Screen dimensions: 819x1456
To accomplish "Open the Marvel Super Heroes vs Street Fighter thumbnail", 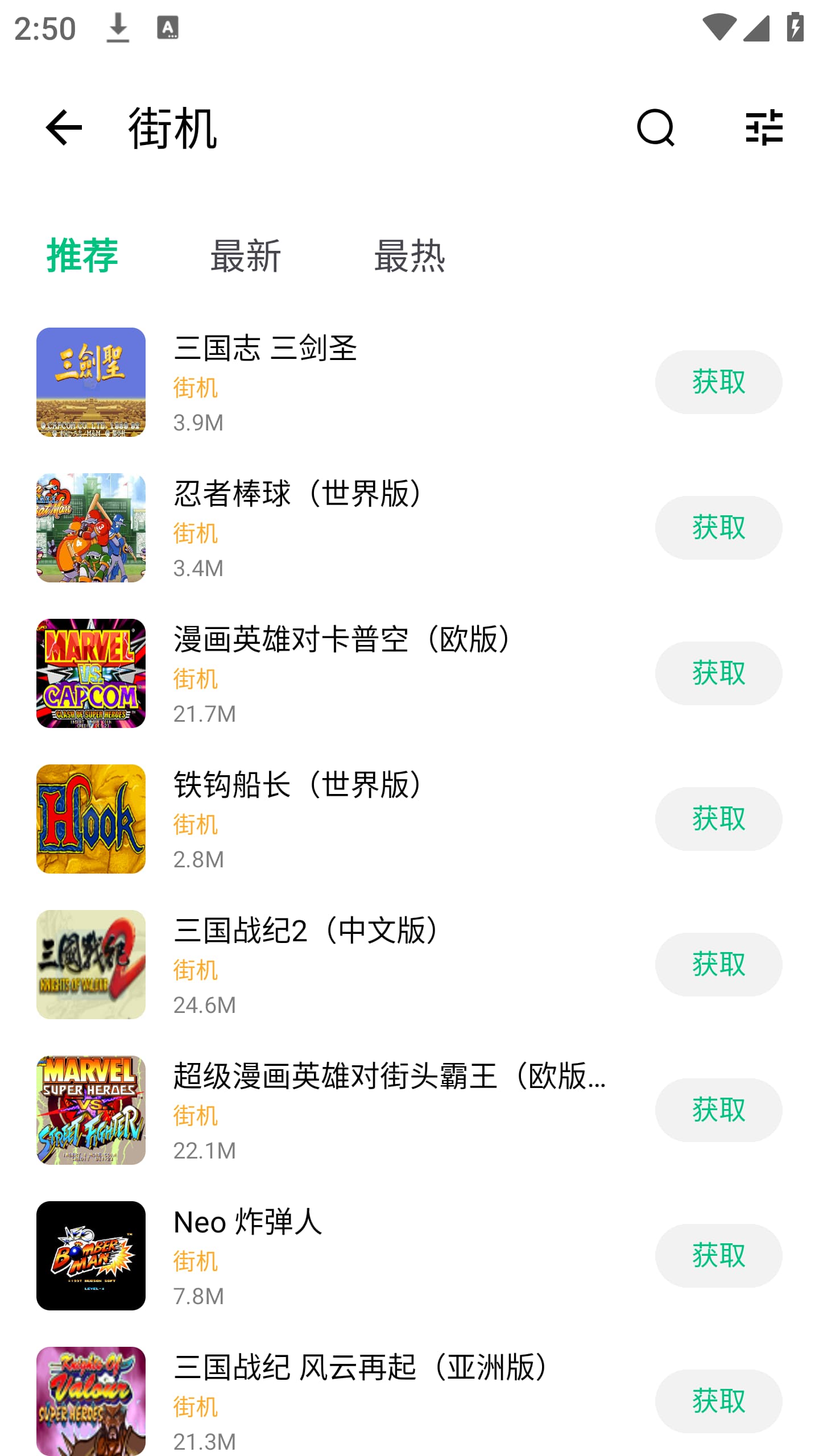I will pyautogui.click(x=90, y=1110).
